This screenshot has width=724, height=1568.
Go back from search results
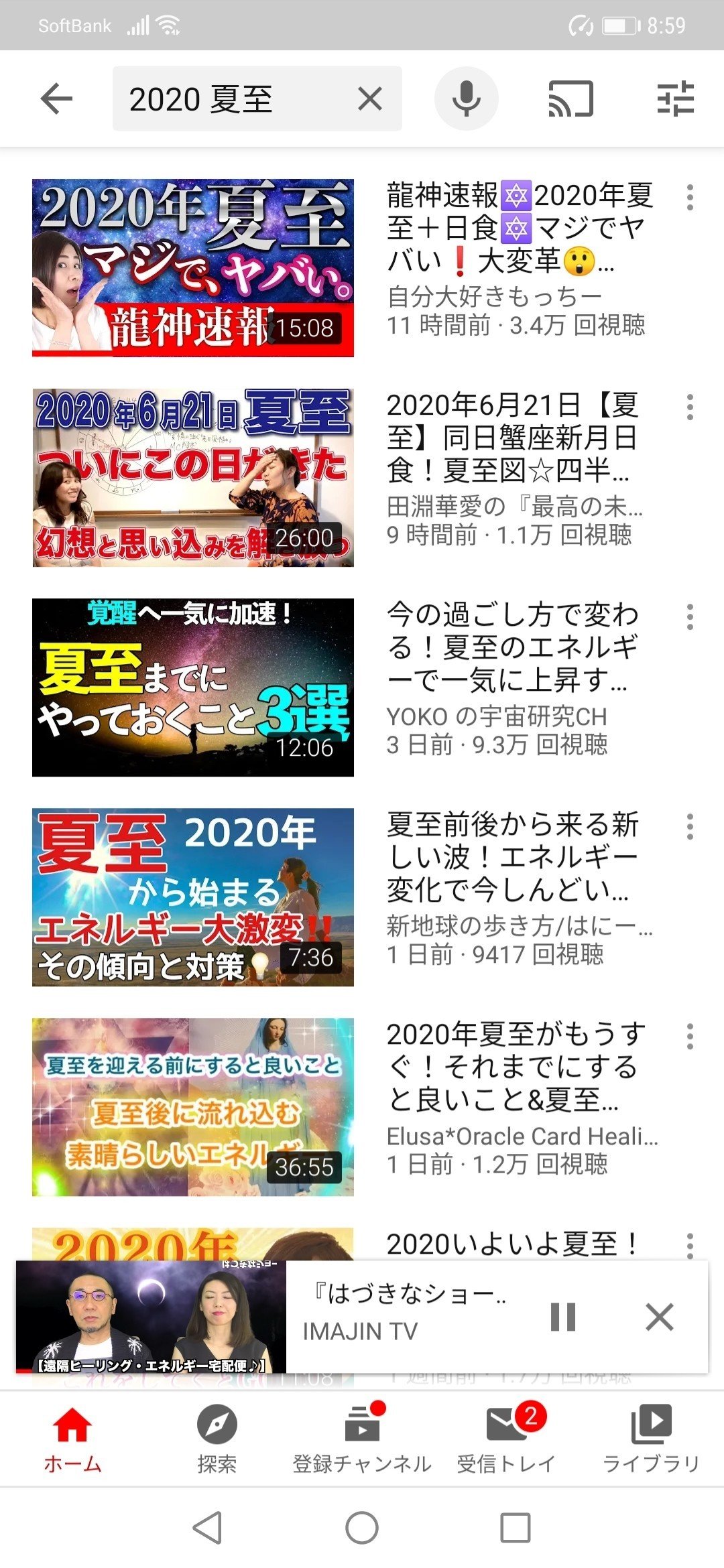pyautogui.click(x=56, y=99)
